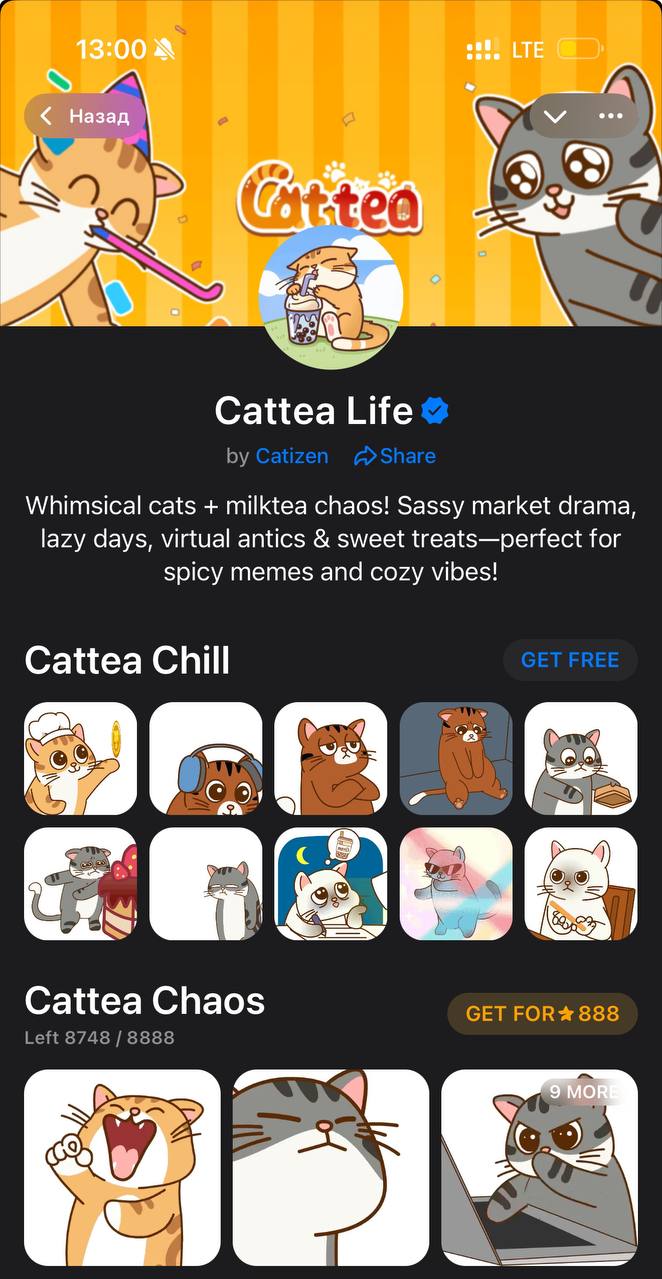Open the laughing orange cat Chaos sticker

[122, 1167]
